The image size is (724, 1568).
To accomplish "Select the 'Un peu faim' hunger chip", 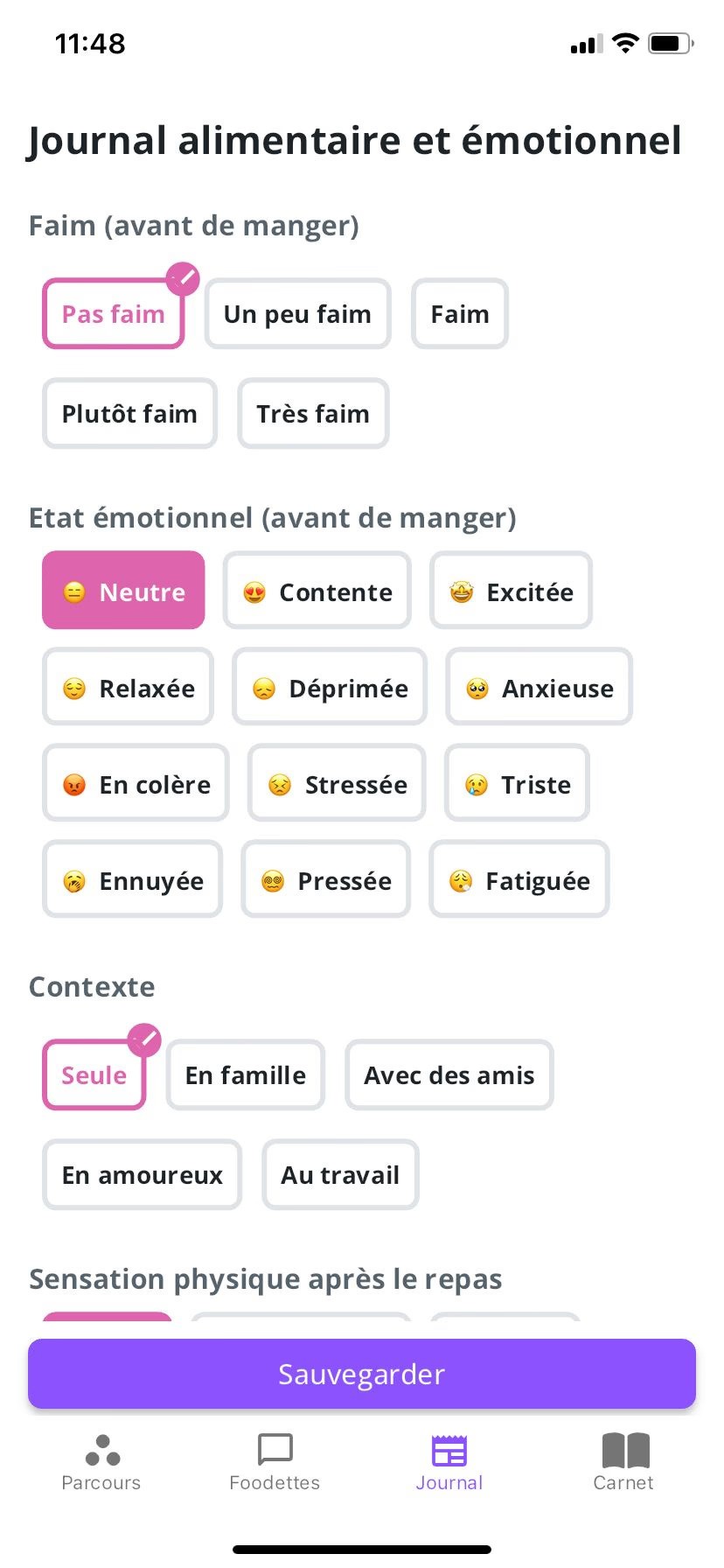I will pyautogui.click(x=297, y=314).
